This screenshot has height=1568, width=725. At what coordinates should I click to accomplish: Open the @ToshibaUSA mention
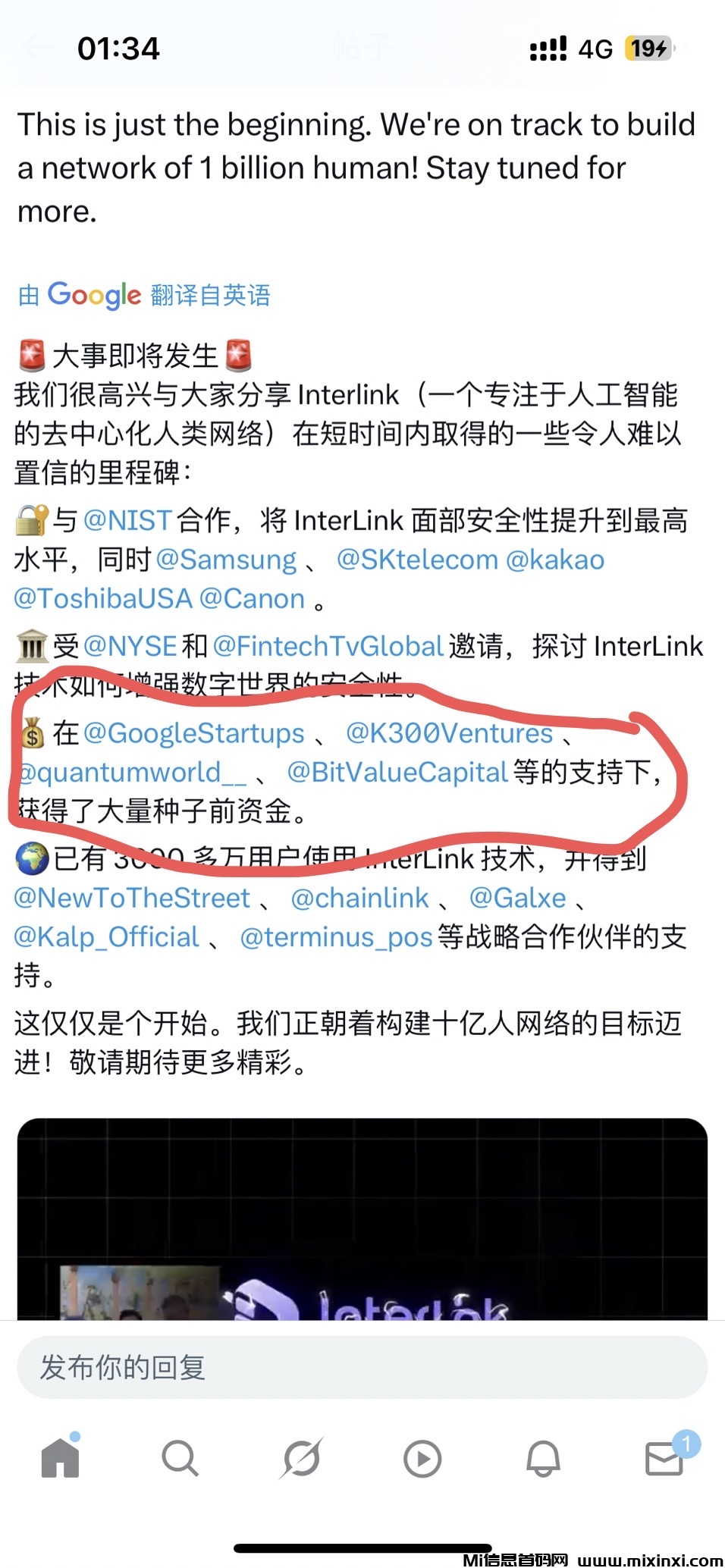[103, 598]
